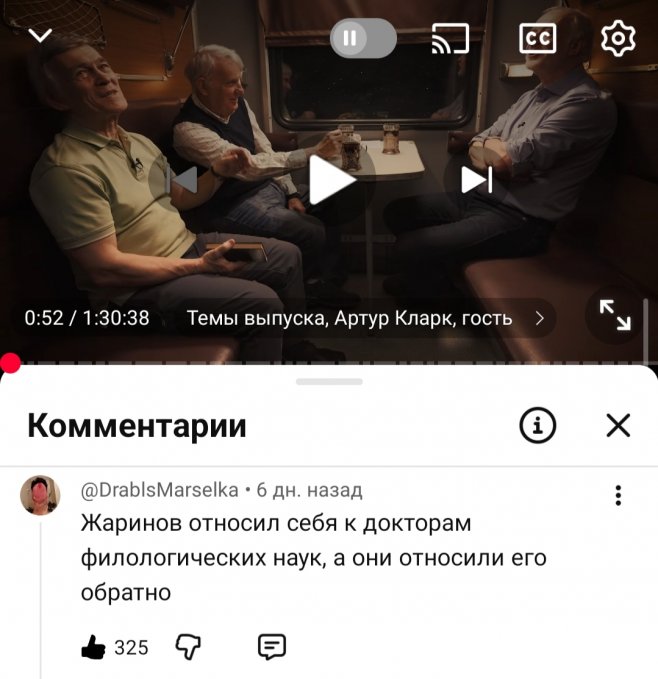Skip to the next video
Image resolution: width=658 pixels, height=679 pixels.
476,179
